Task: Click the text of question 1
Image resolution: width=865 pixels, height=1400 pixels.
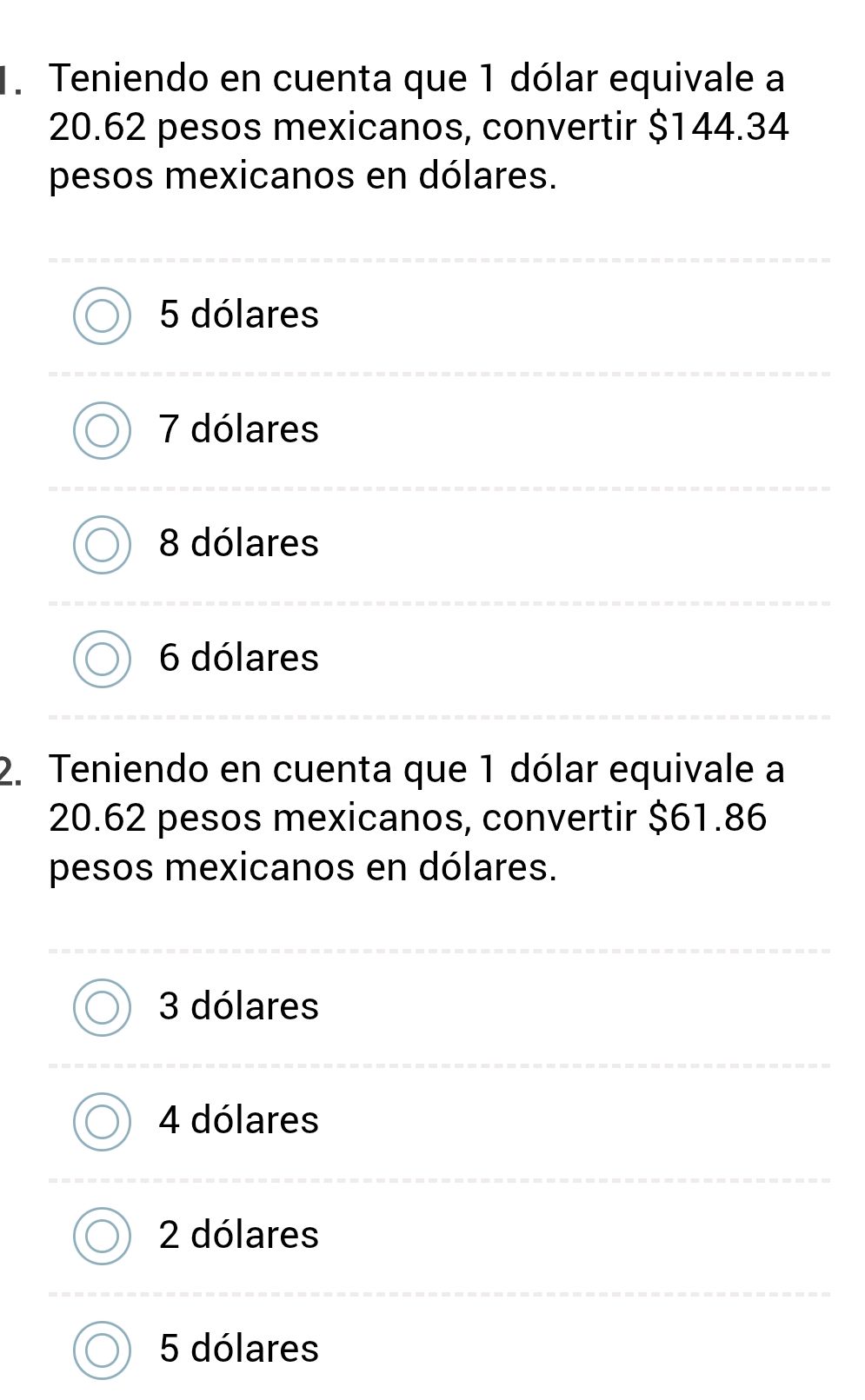Action: [421, 129]
